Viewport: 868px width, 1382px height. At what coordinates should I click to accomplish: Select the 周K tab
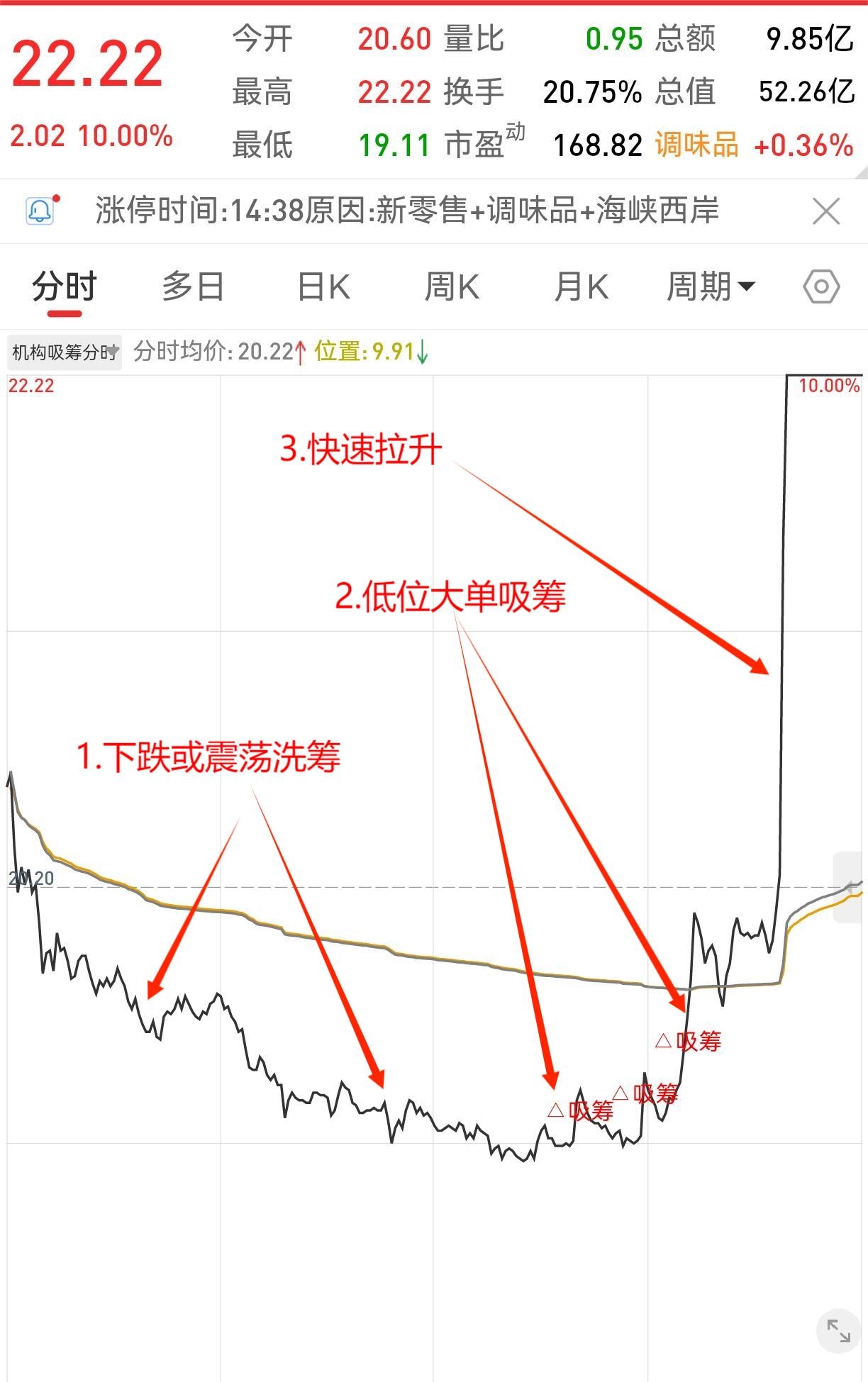452,286
